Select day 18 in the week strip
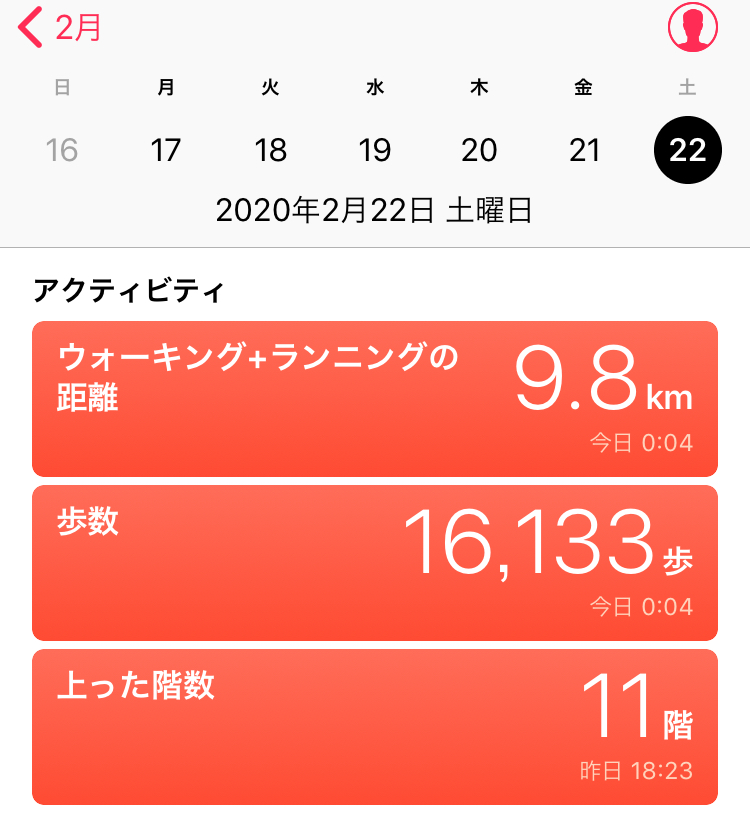The height and width of the screenshot is (825, 750). coord(270,150)
